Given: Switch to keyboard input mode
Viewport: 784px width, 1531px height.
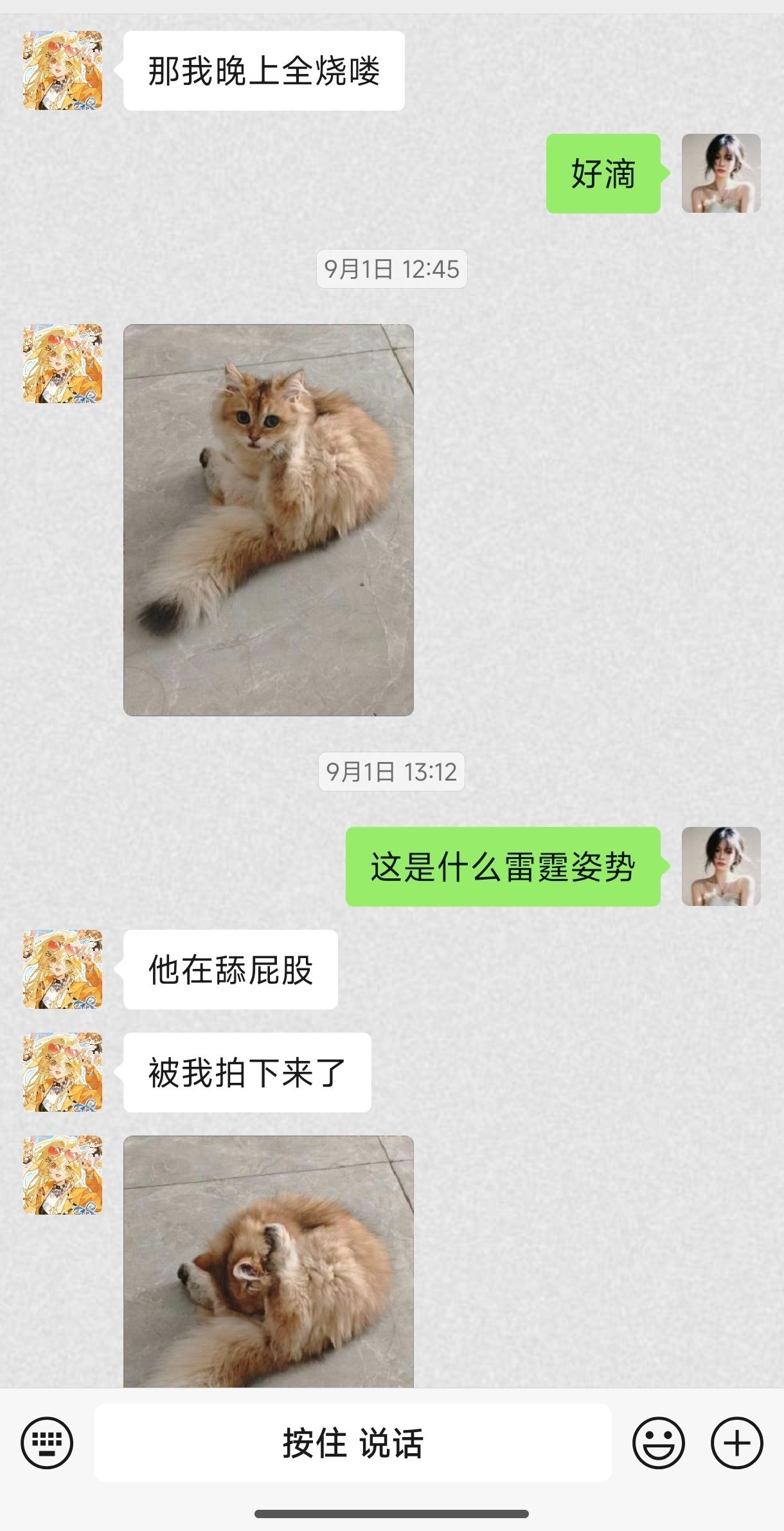Looking at the screenshot, I should 47,1443.
